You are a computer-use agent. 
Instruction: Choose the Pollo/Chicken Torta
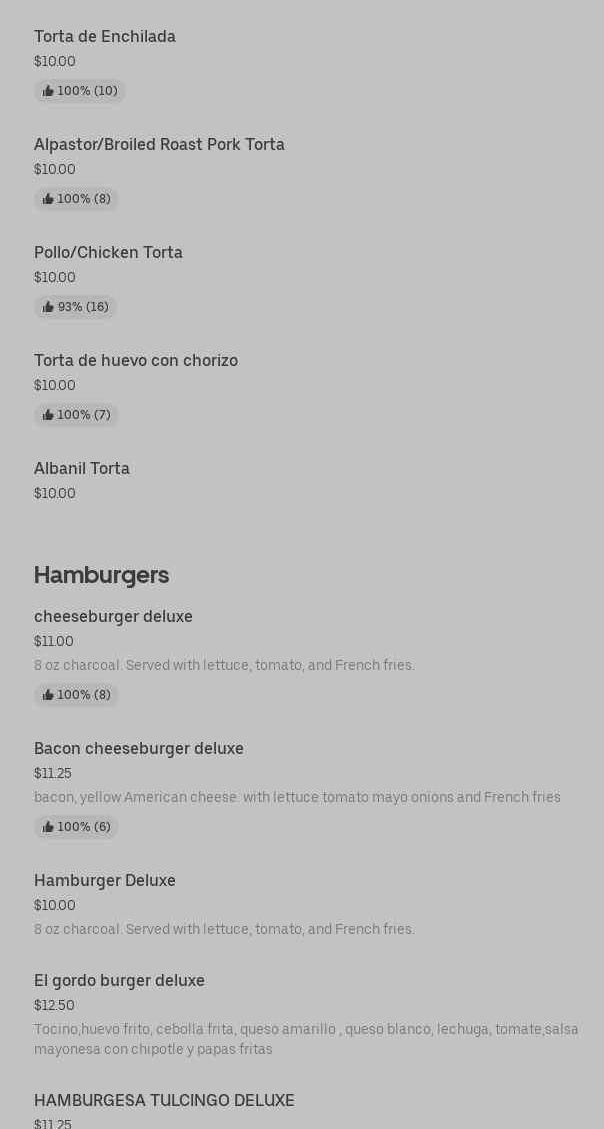[x=108, y=253]
